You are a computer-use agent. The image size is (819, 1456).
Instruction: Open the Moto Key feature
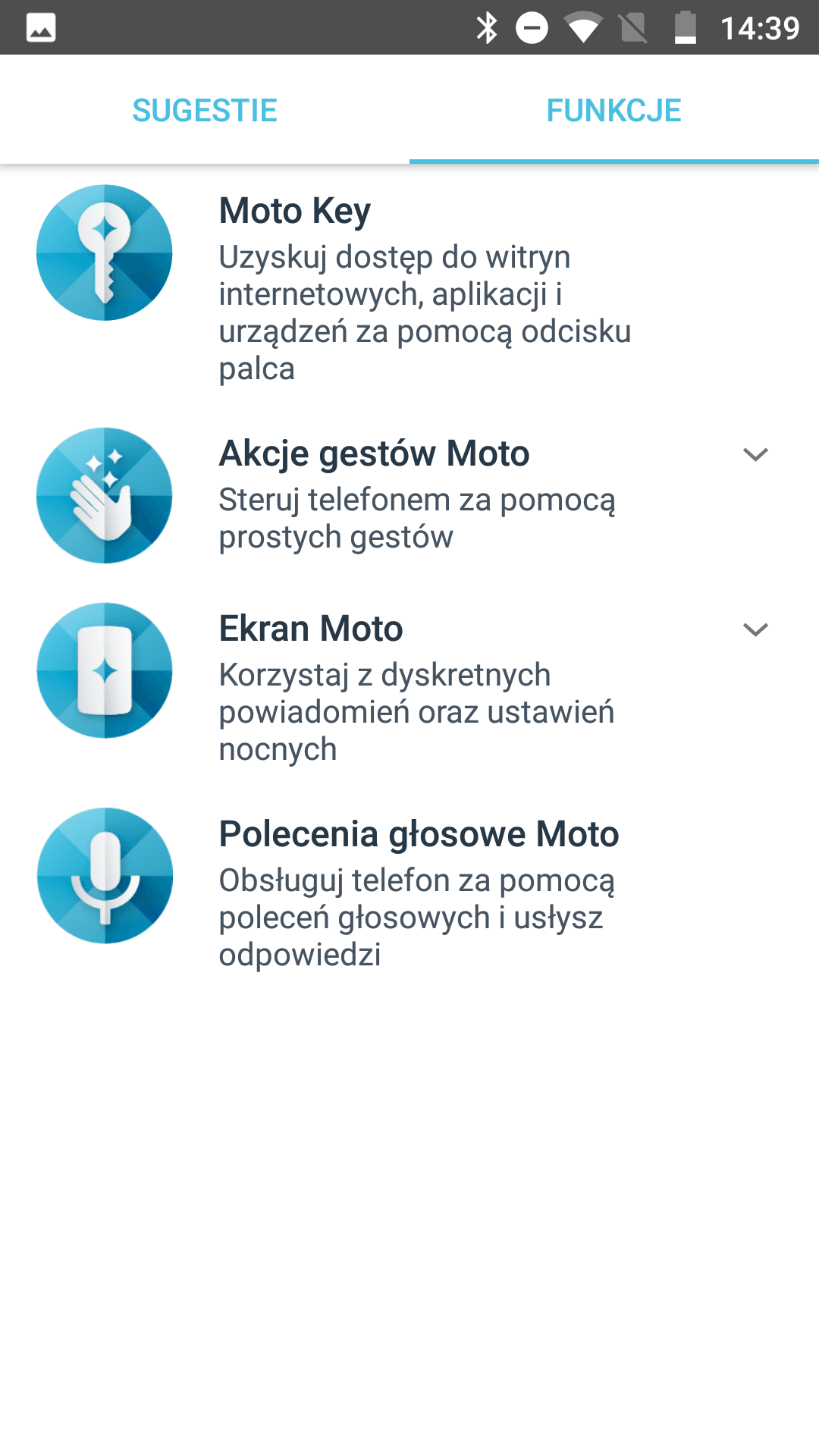(x=409, y=289)
